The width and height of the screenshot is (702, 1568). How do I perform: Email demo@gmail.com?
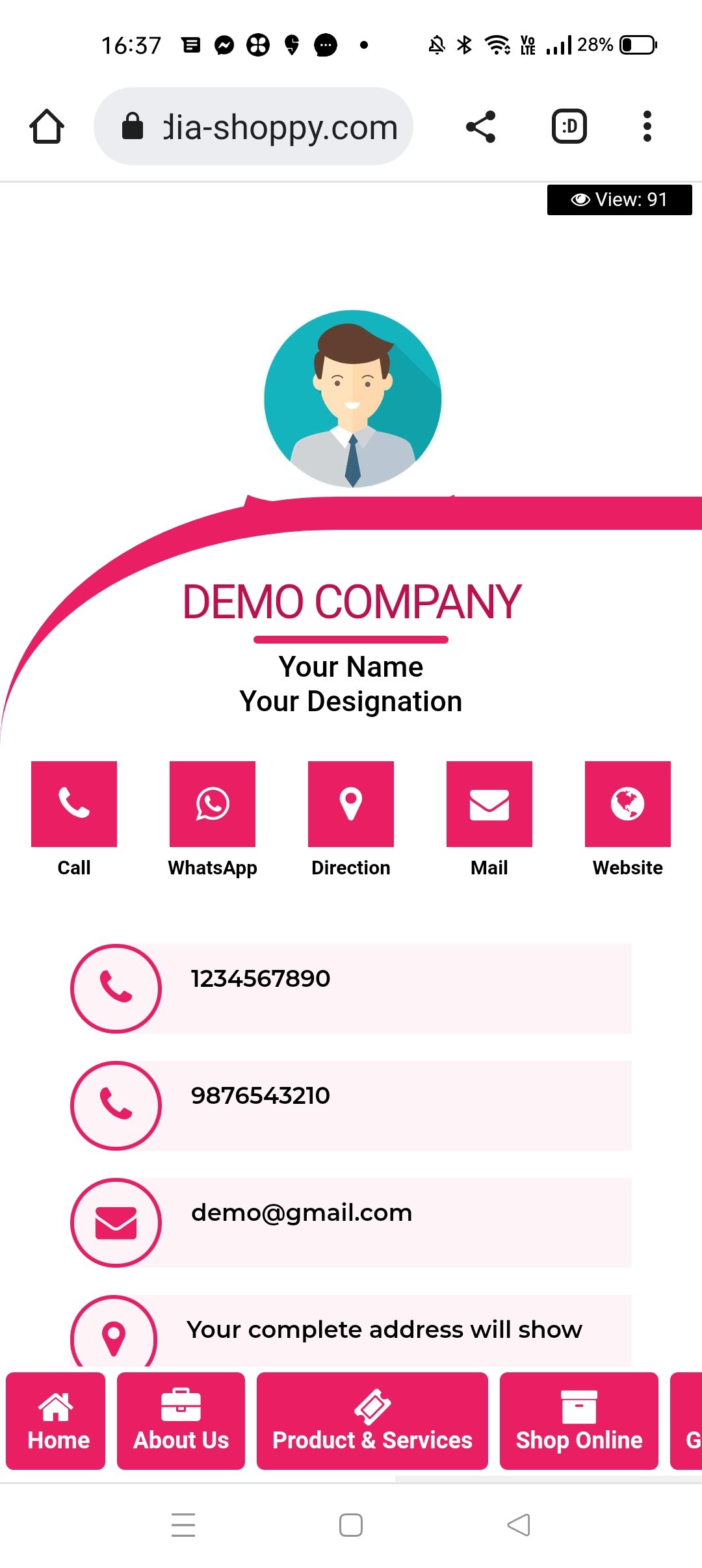pyautogui.click(x=351, y=1222)
